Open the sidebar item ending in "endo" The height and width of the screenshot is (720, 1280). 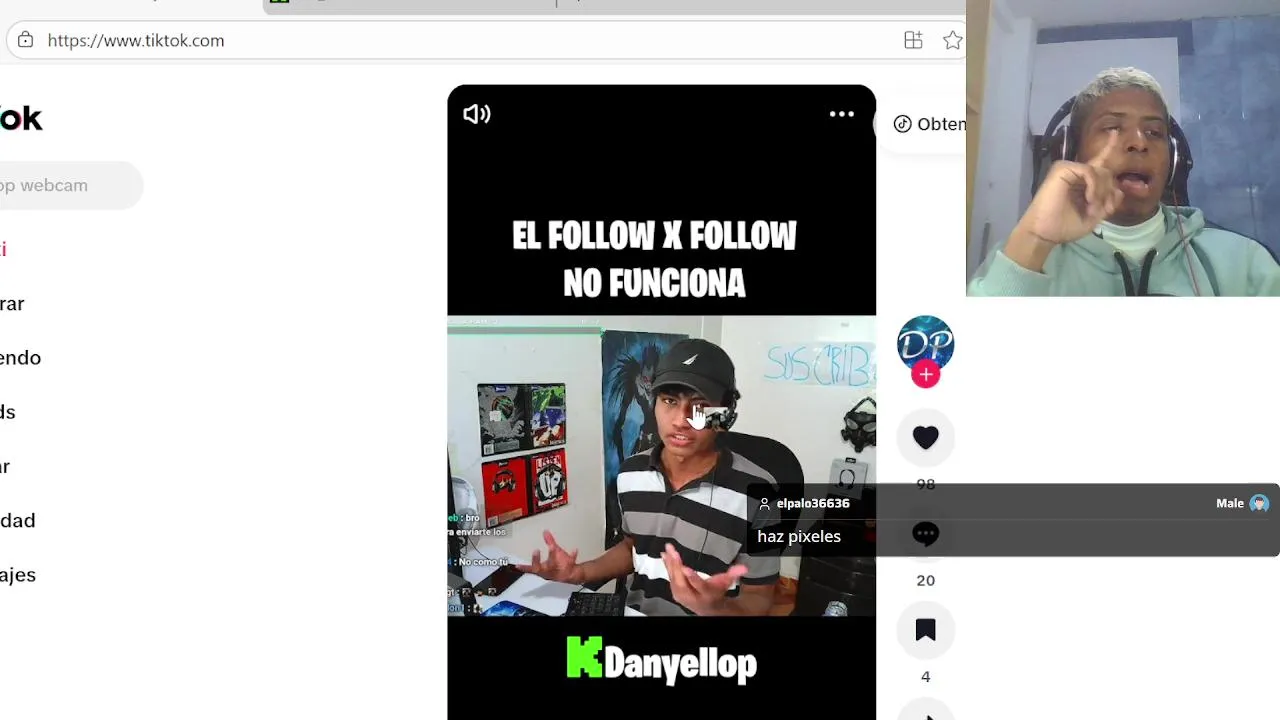click(x=20, y=358)
